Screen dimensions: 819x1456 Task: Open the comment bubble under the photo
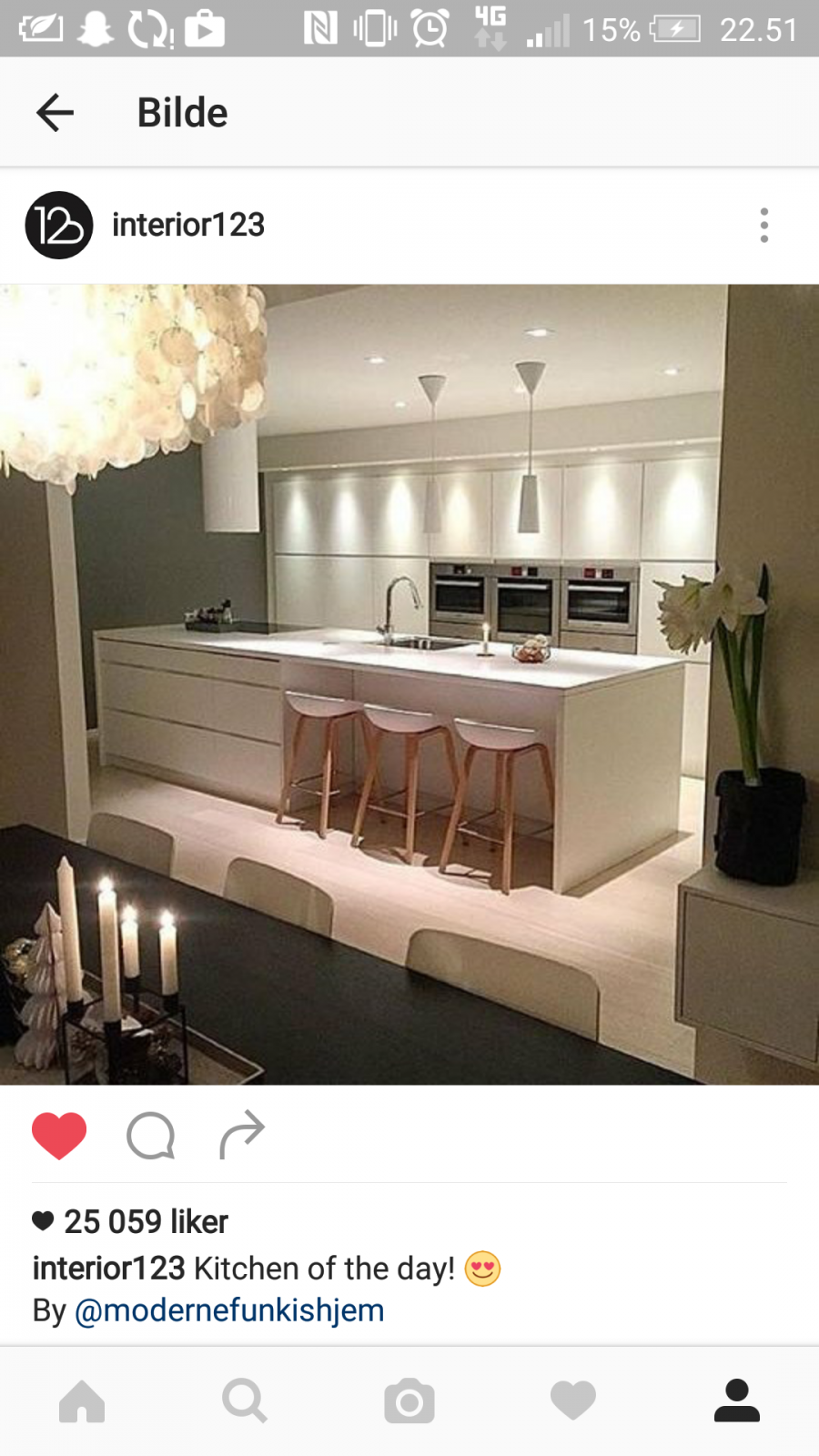(151, 1136)
